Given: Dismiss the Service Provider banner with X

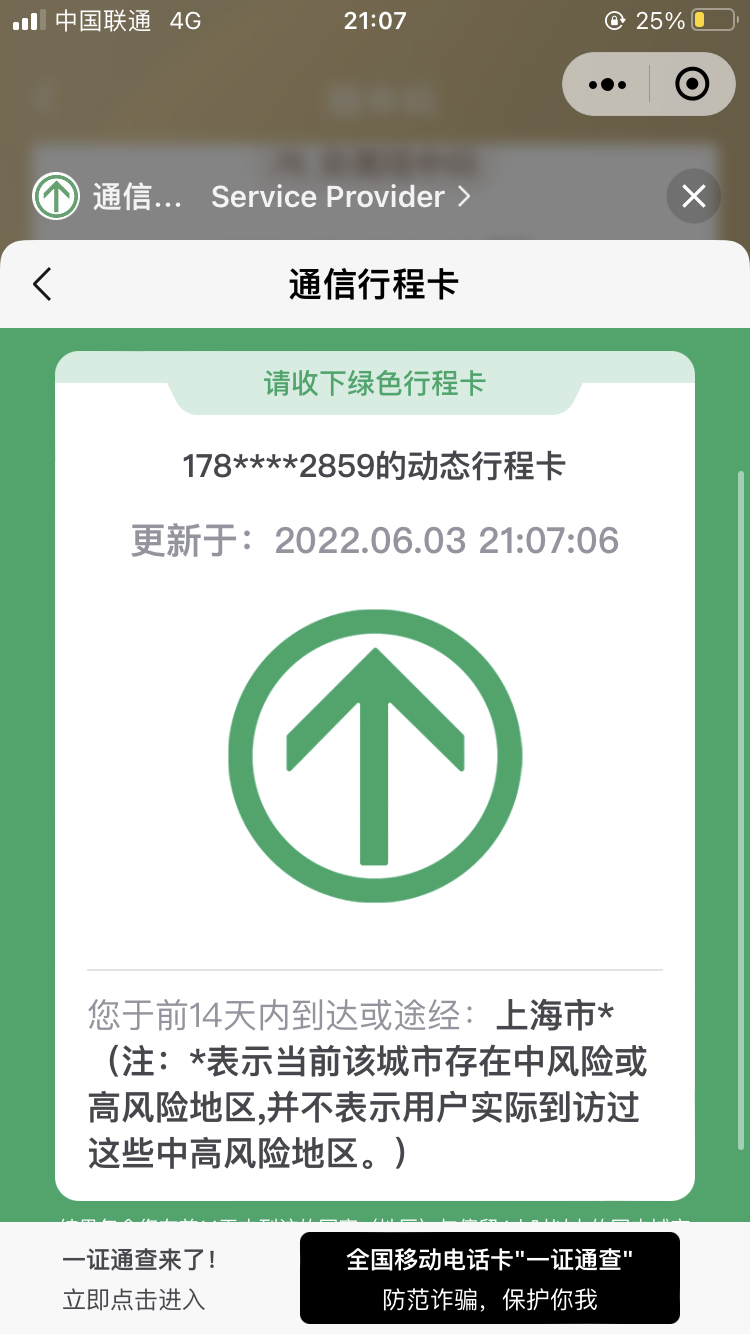Looking at the screenshot, I should [x=693, y=196].
